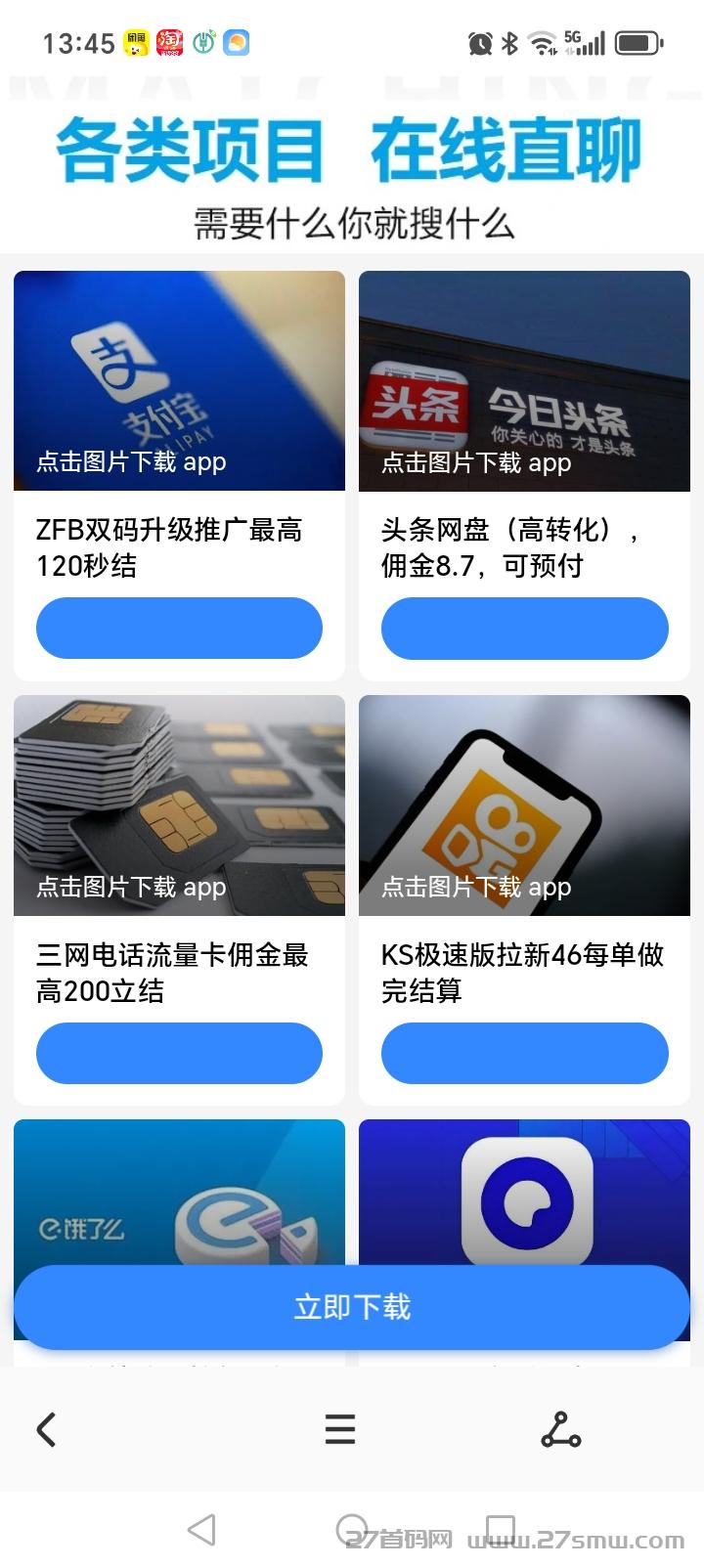Viewport: 704px width, 1568px height.
Task: Open the Xianyu app icon in status bar
Action: [x=136, y=43]
